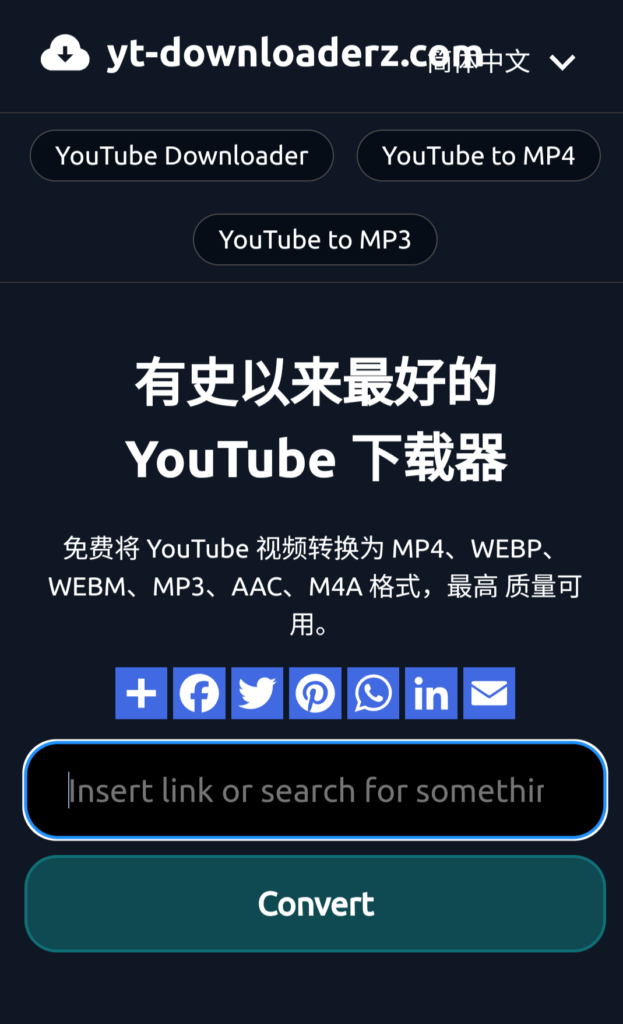Image resolution: width=623 pixels, height=1024 pixels.
Task: Share the page on Twitter
Action: coord(257,693)
